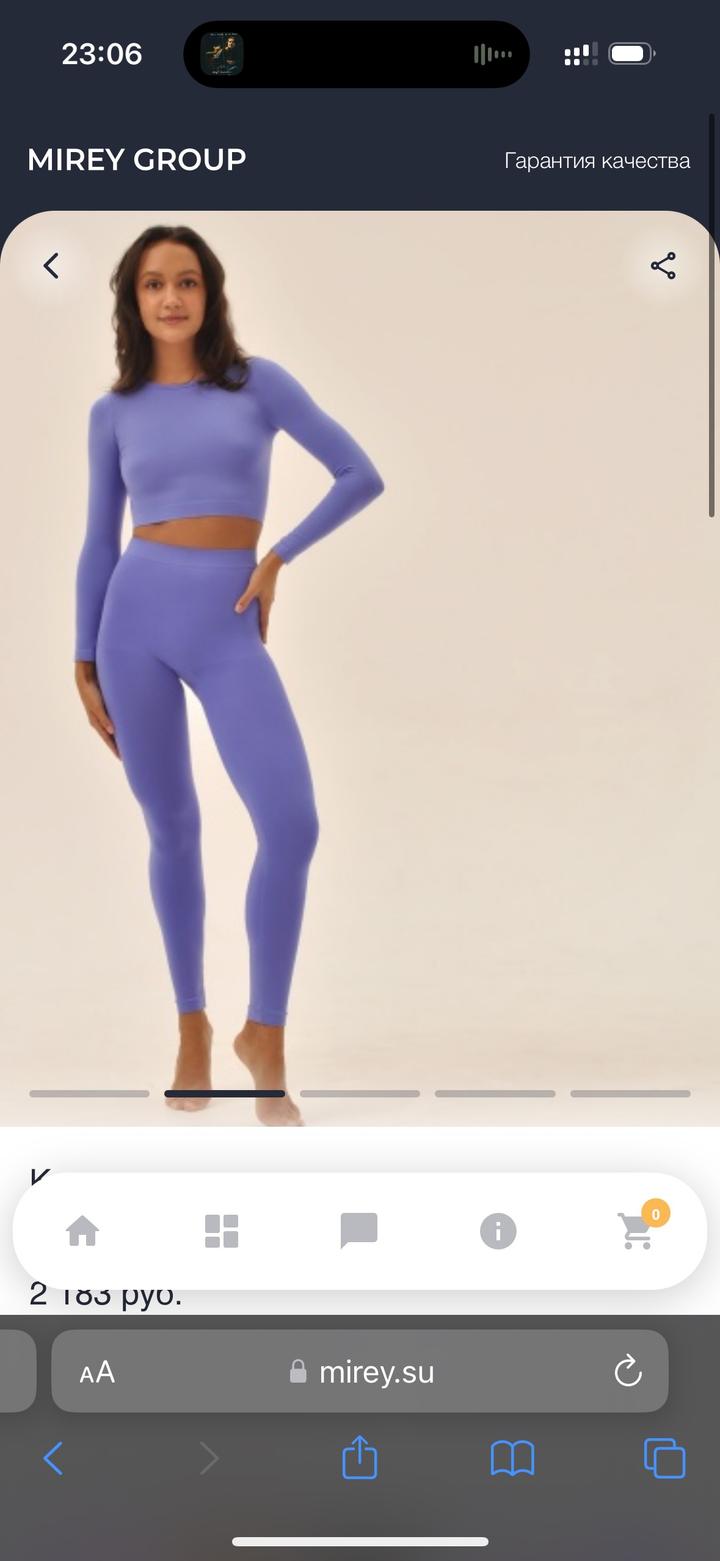Viewport: 720px width, 1561px height.
Task: Open the info tab
Action: coord(498,1231)
